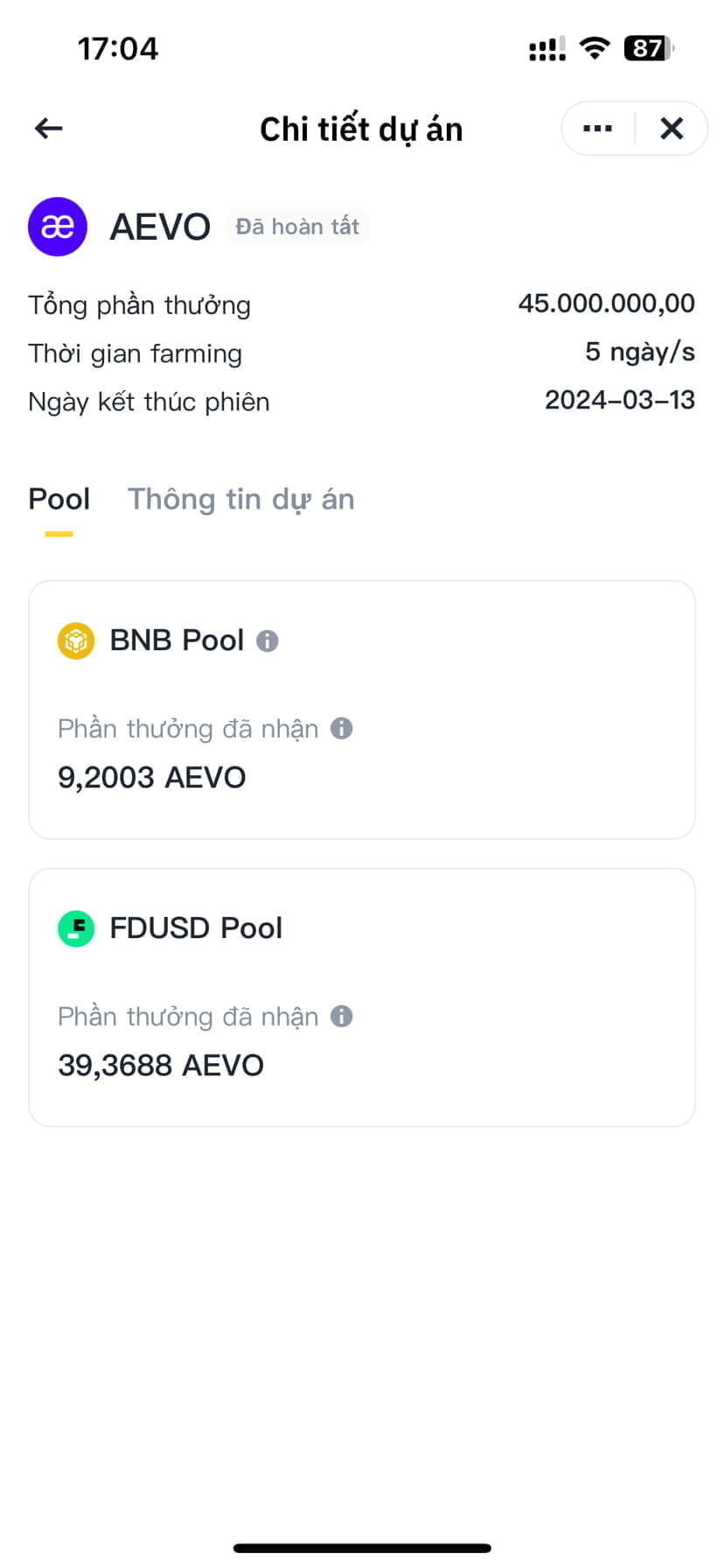Tap the Wi-Fi icon in status bar
Image resolution: width=724 pixels, height=1568 pixels.
coord(594,48)
